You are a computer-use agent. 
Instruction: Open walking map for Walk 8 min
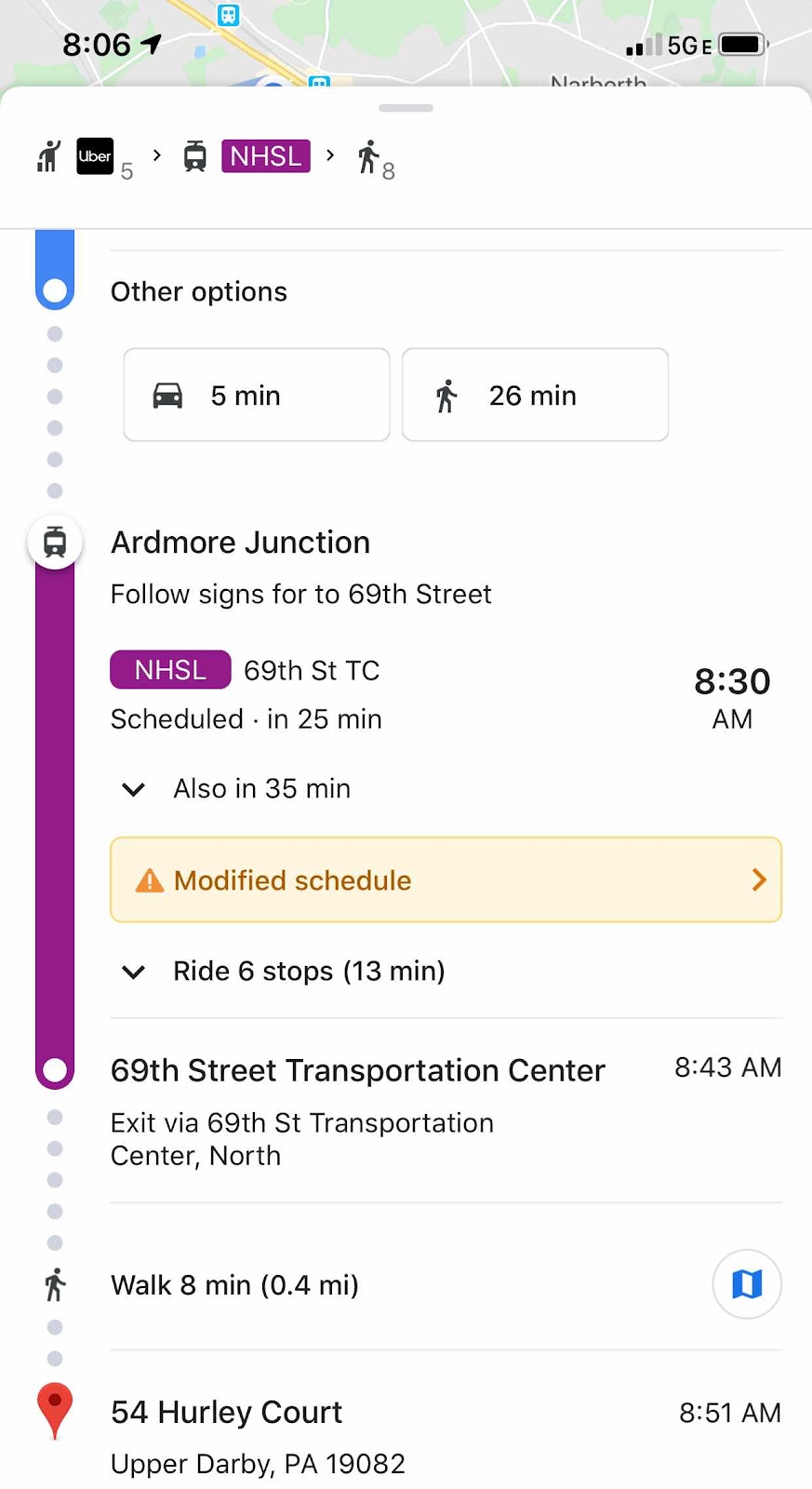click(747, 1284)
